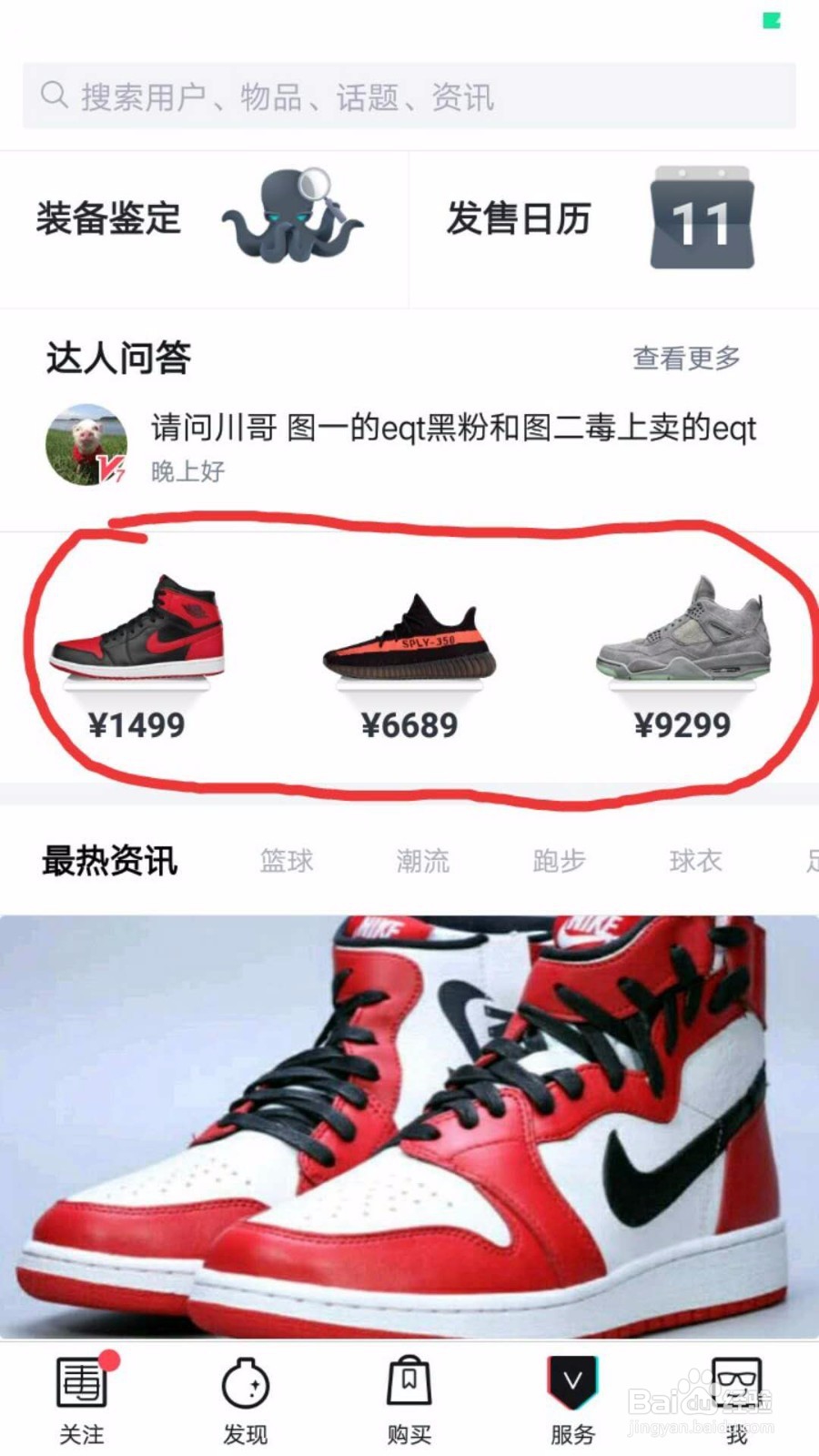Open the question about eqt shoes

[x=450, y=428]
